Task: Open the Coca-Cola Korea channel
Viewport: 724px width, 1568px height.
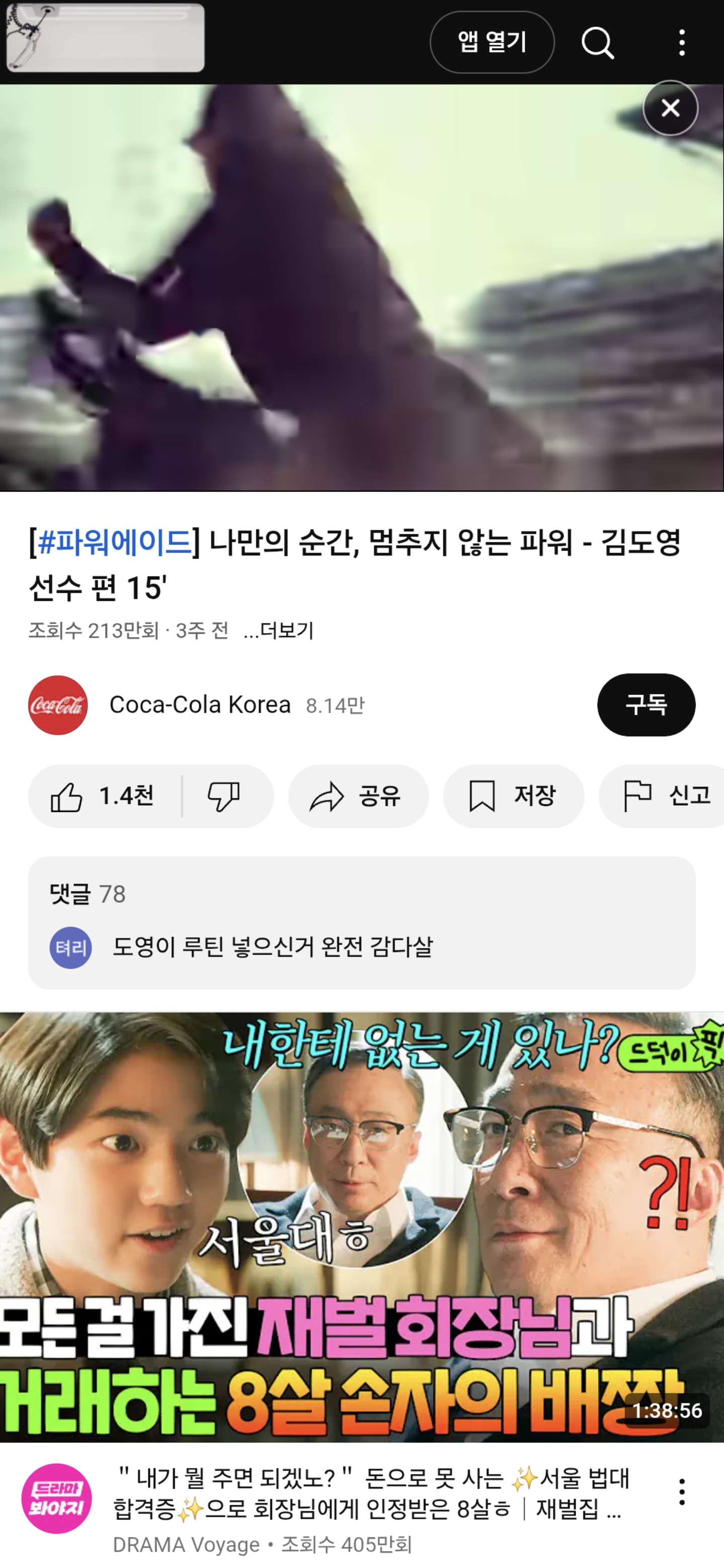Action: (199, 705)
